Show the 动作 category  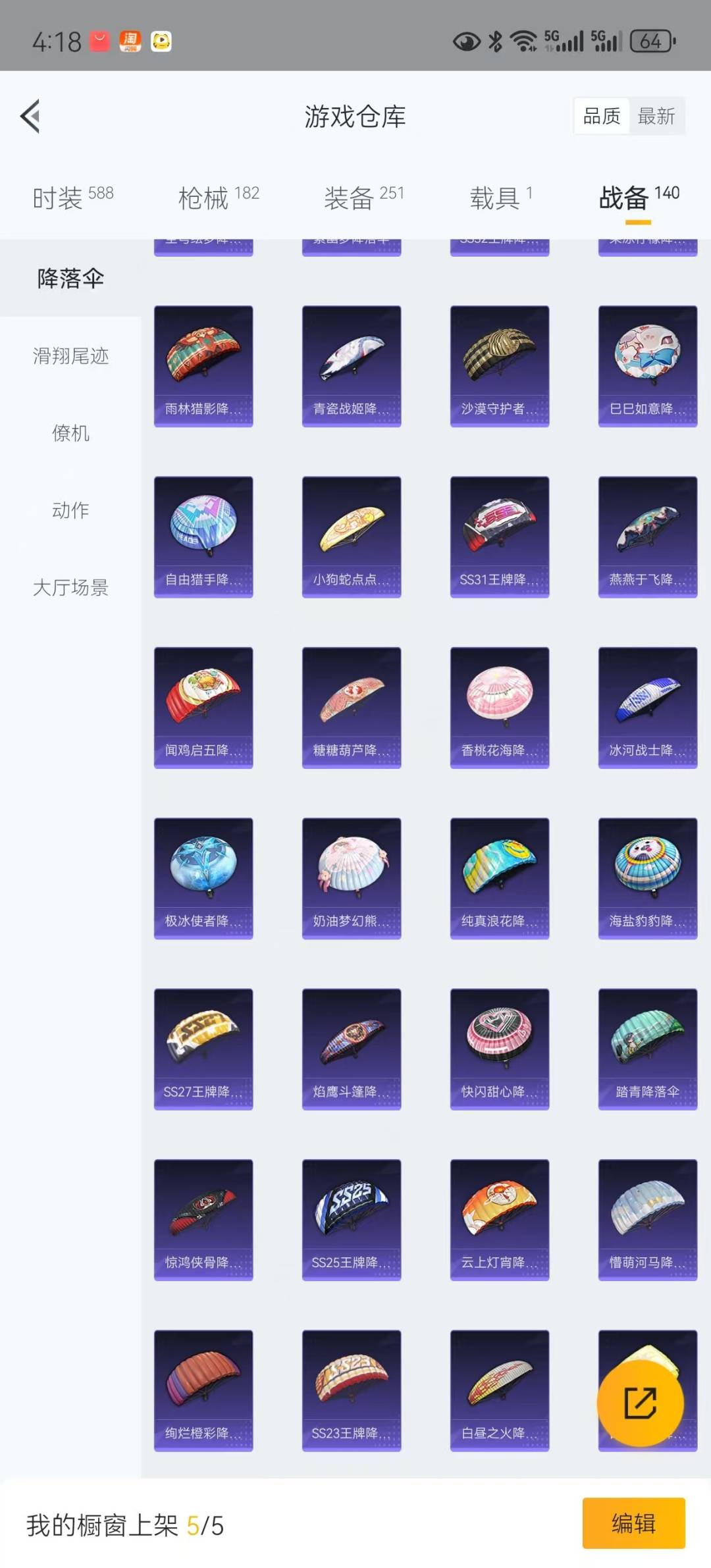click(70, 510)
